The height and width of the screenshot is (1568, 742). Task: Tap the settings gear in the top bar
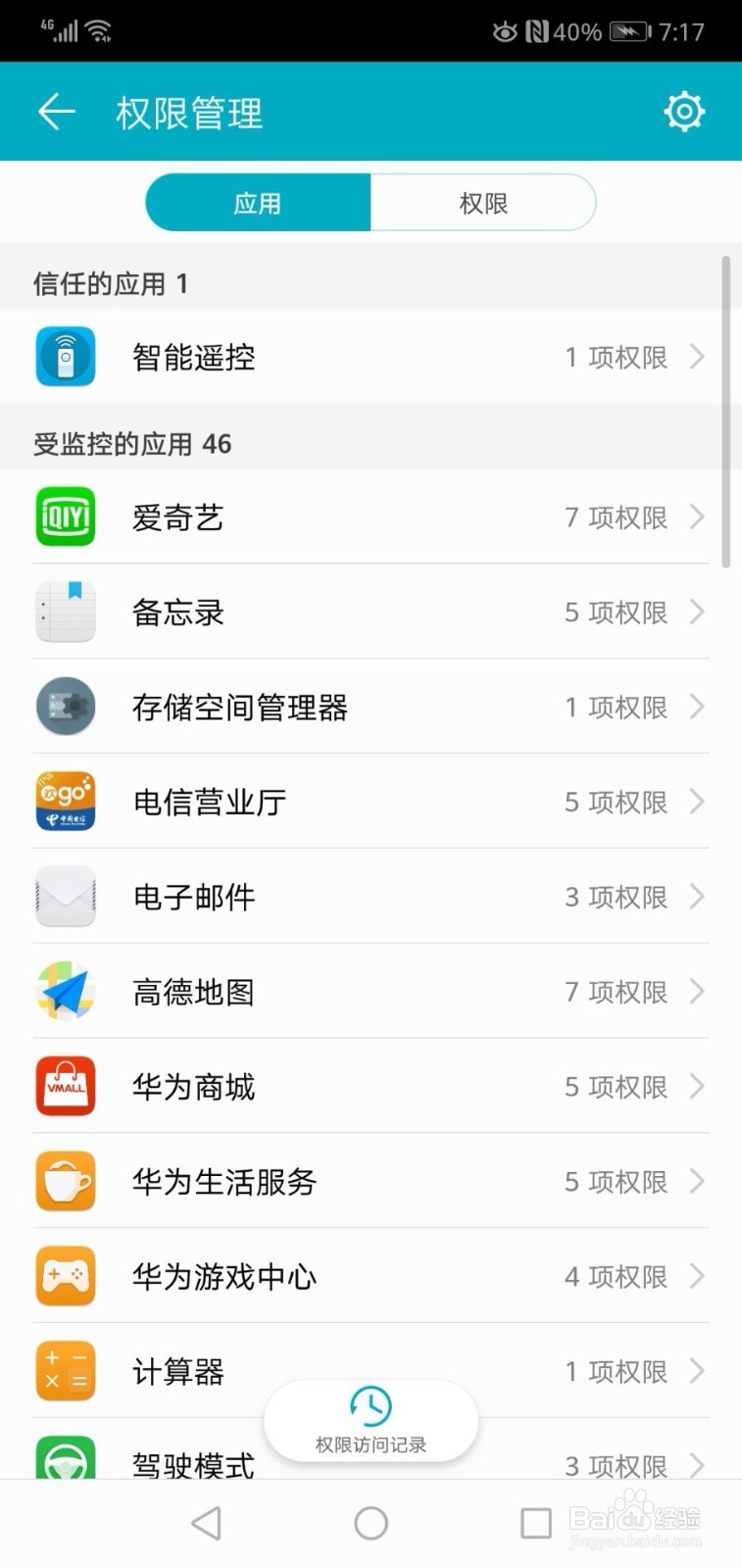[x=684, y=111]
